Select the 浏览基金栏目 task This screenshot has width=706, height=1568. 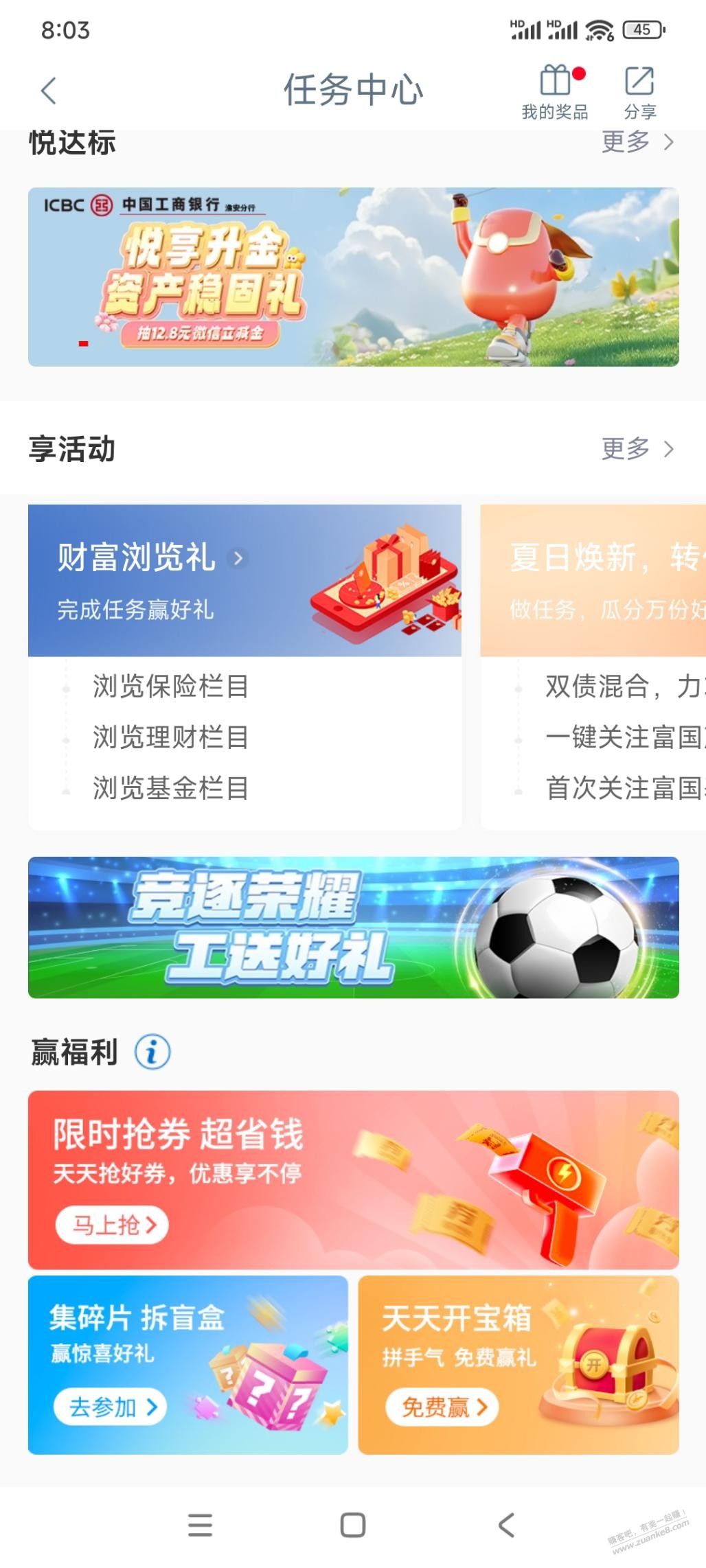click(x=170, y=787)
